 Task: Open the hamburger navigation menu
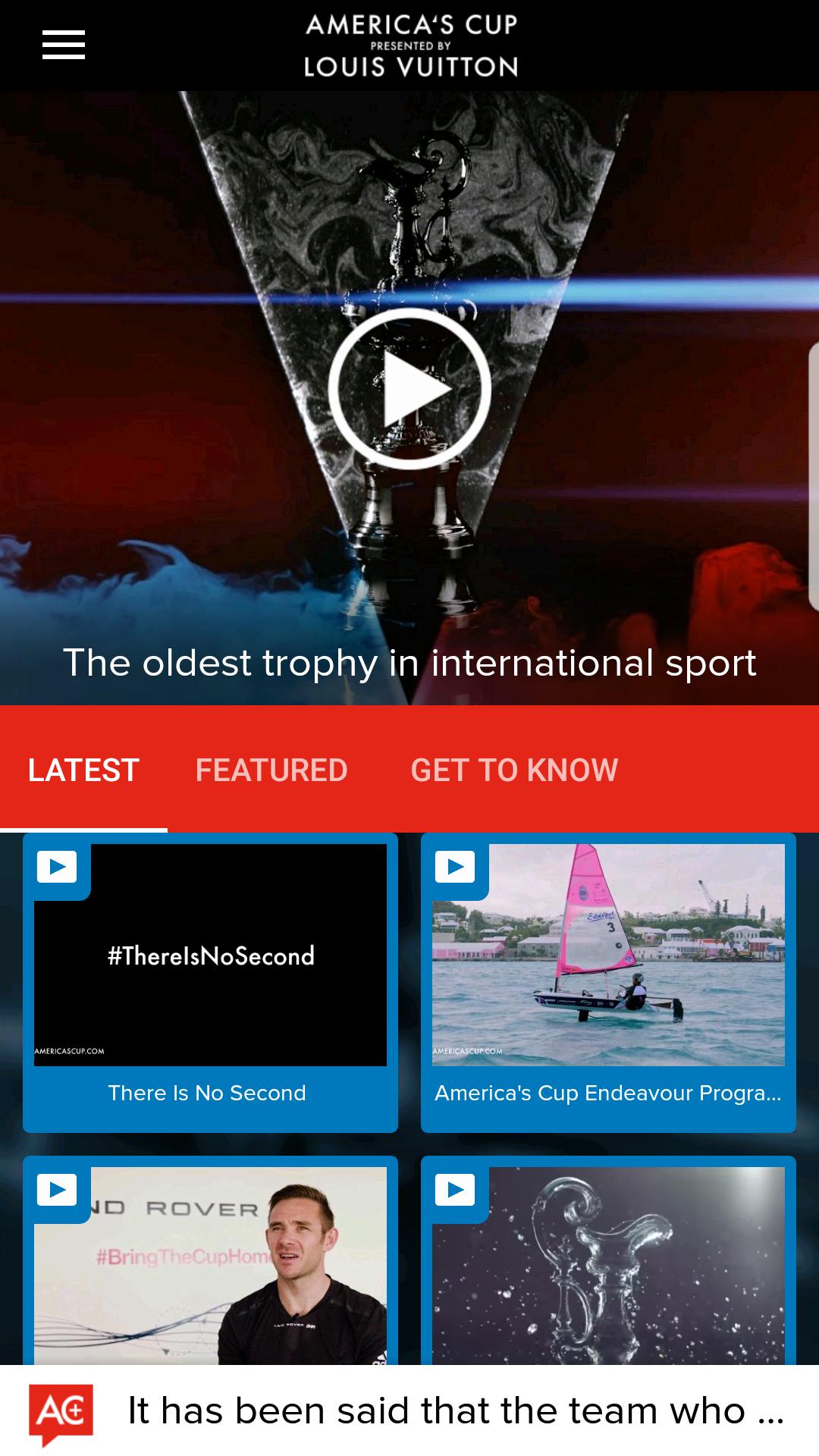point(64,45)
